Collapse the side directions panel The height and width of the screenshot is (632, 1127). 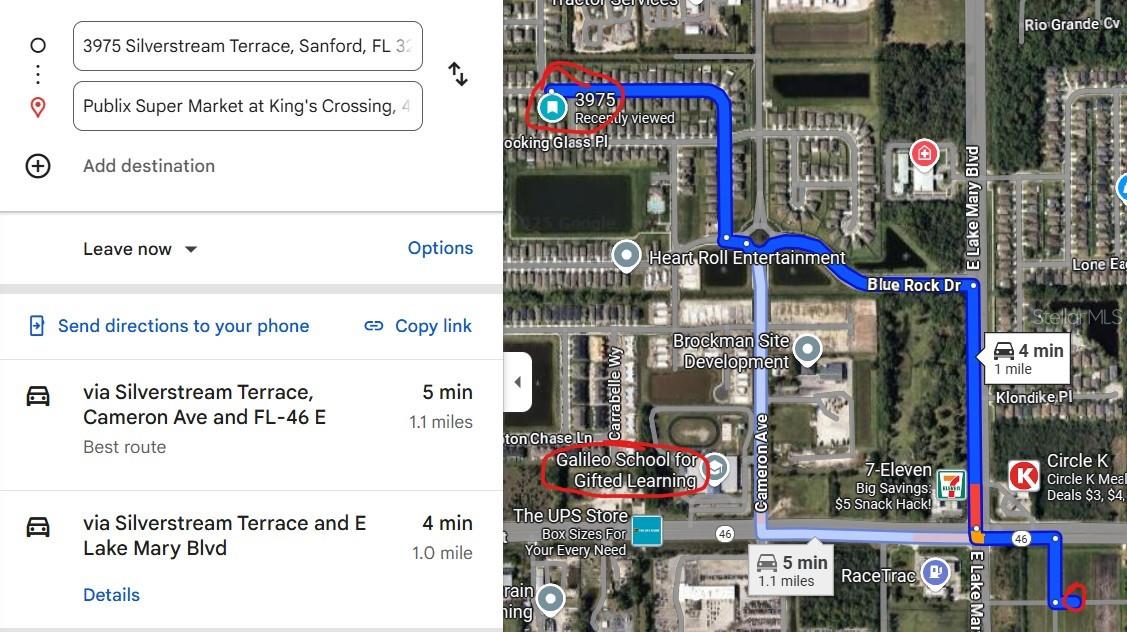(517, 382)
